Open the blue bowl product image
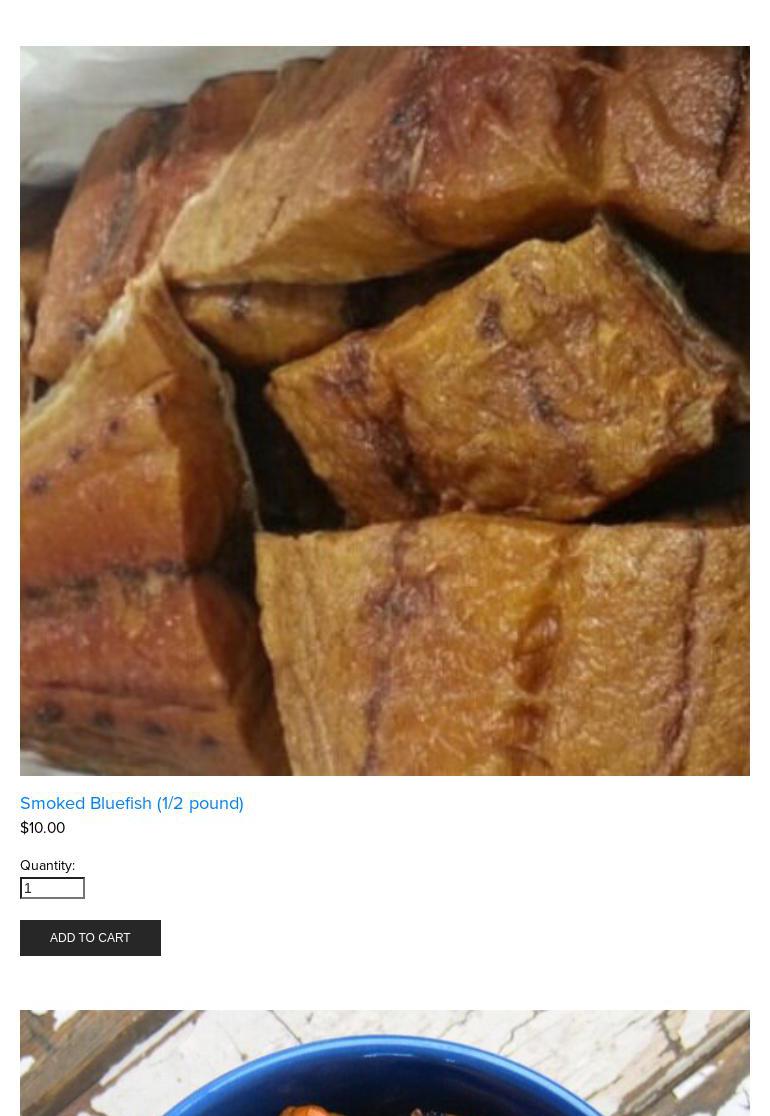Image resolution: width=770 pixels, height=1116 pixels. point(385,1065)
